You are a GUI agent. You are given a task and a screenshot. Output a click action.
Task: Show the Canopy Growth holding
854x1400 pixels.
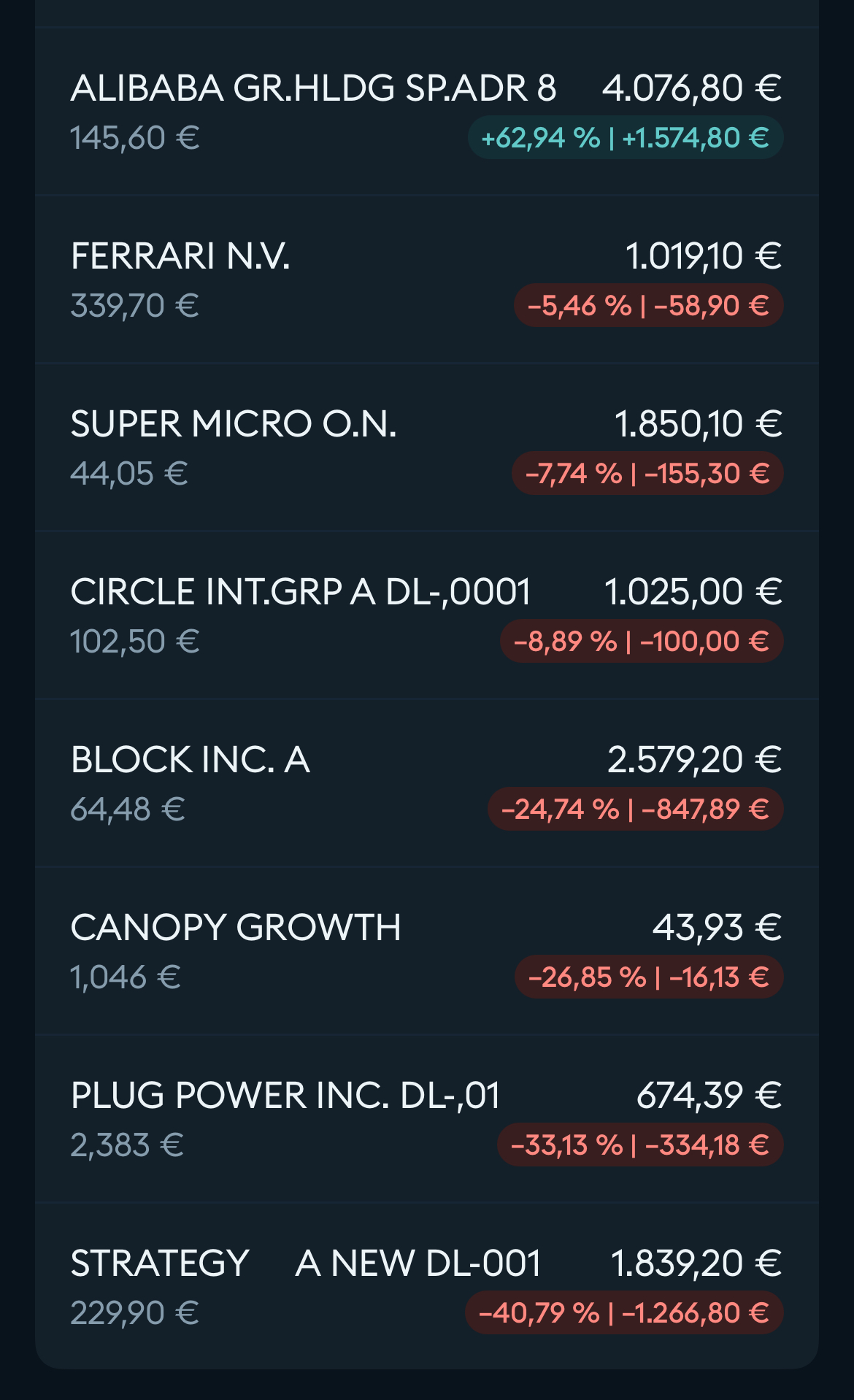426,951
